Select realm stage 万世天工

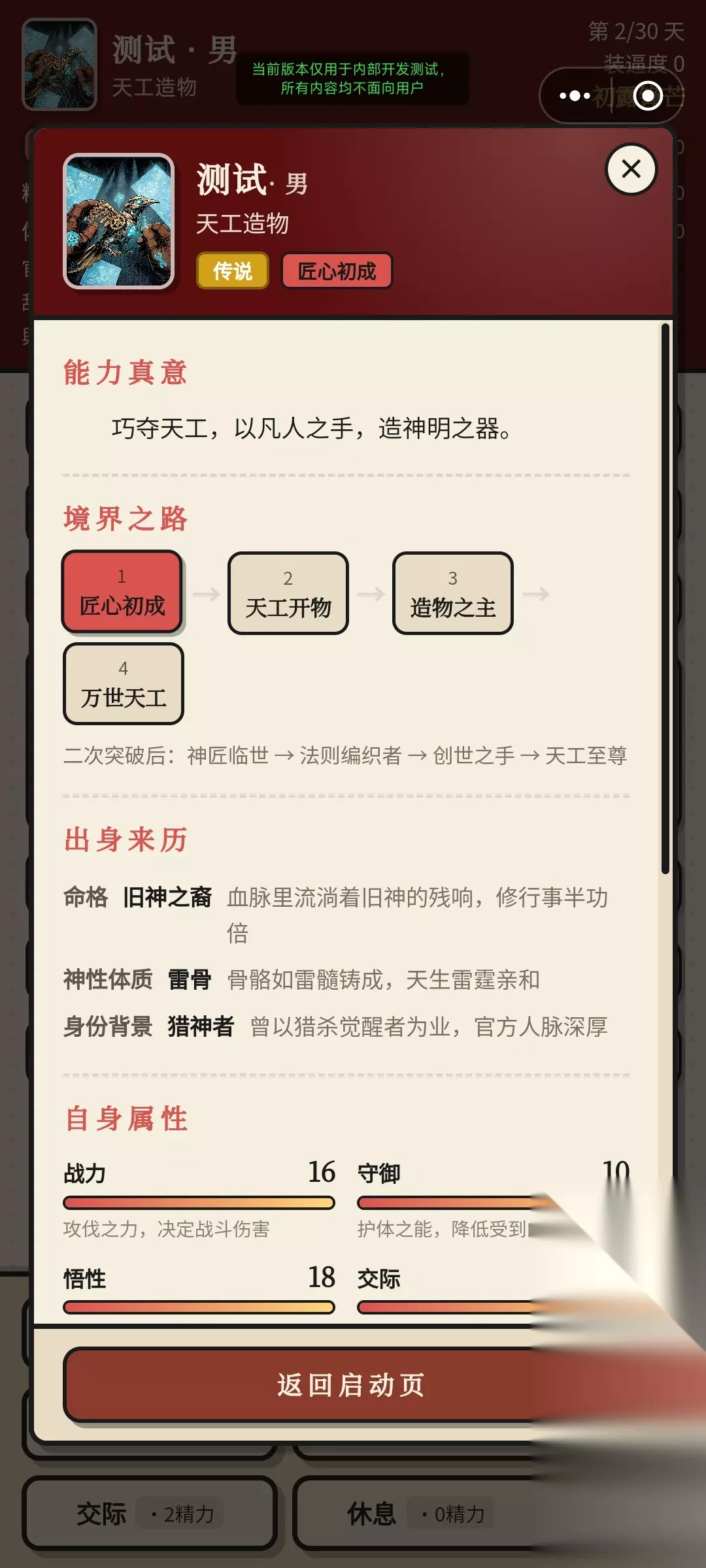coord(124,683)
